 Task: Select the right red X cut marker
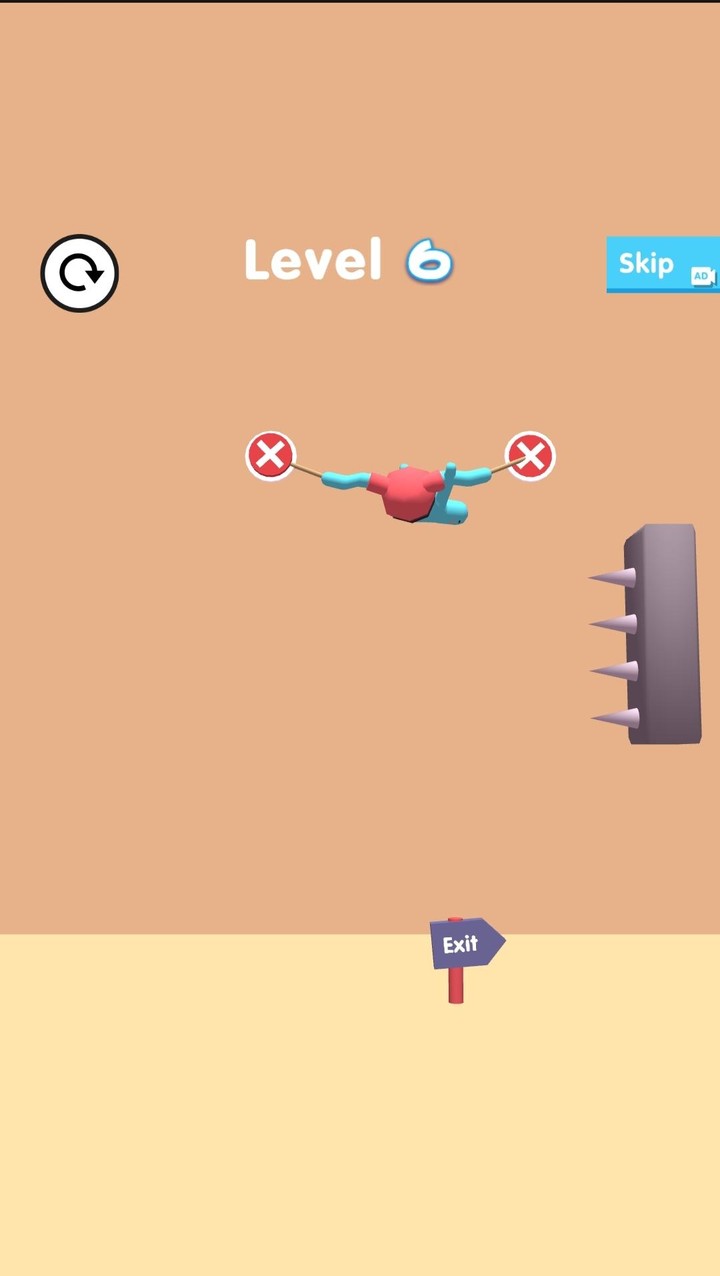[x=530, y=456]
